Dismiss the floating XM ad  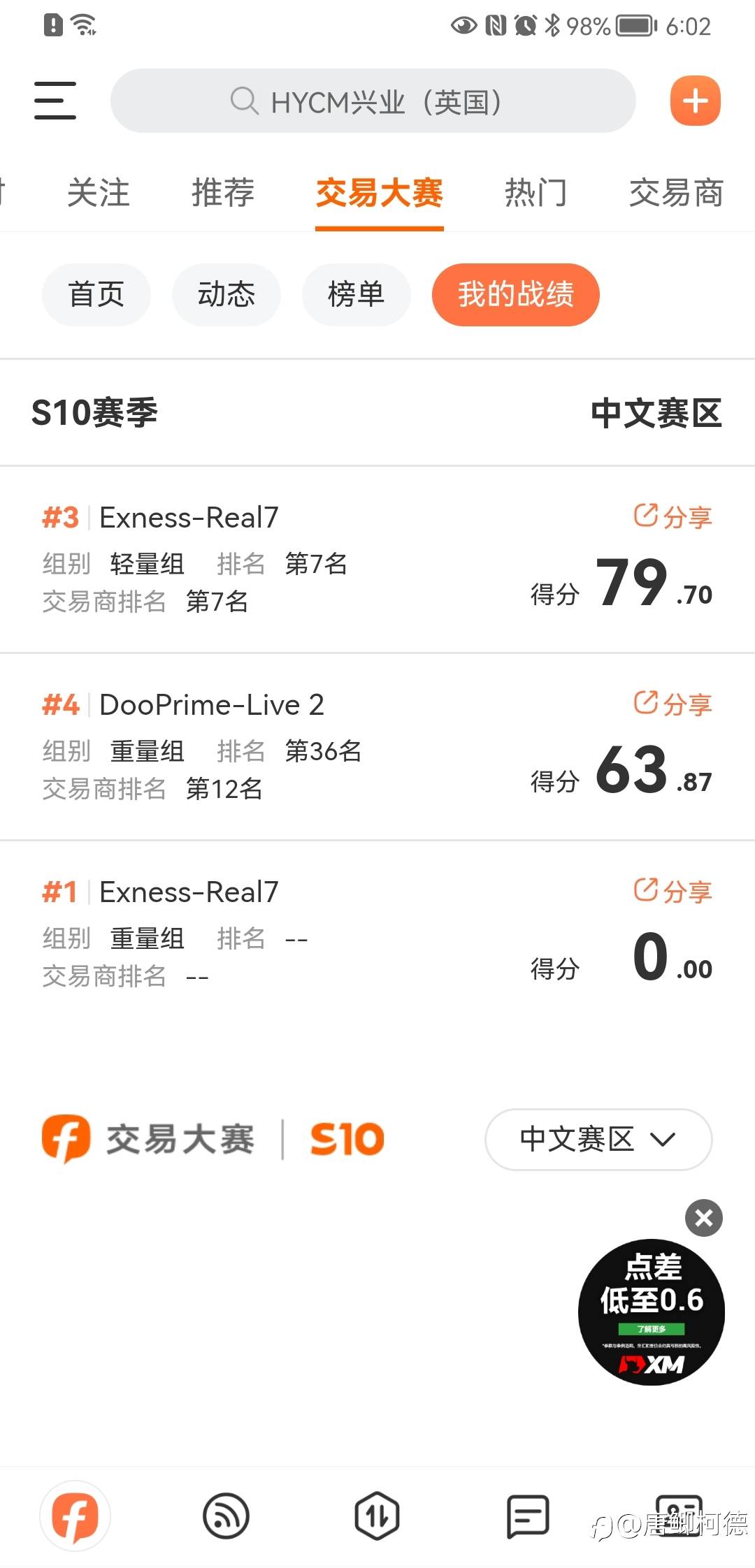click(x=704, y=1218)
